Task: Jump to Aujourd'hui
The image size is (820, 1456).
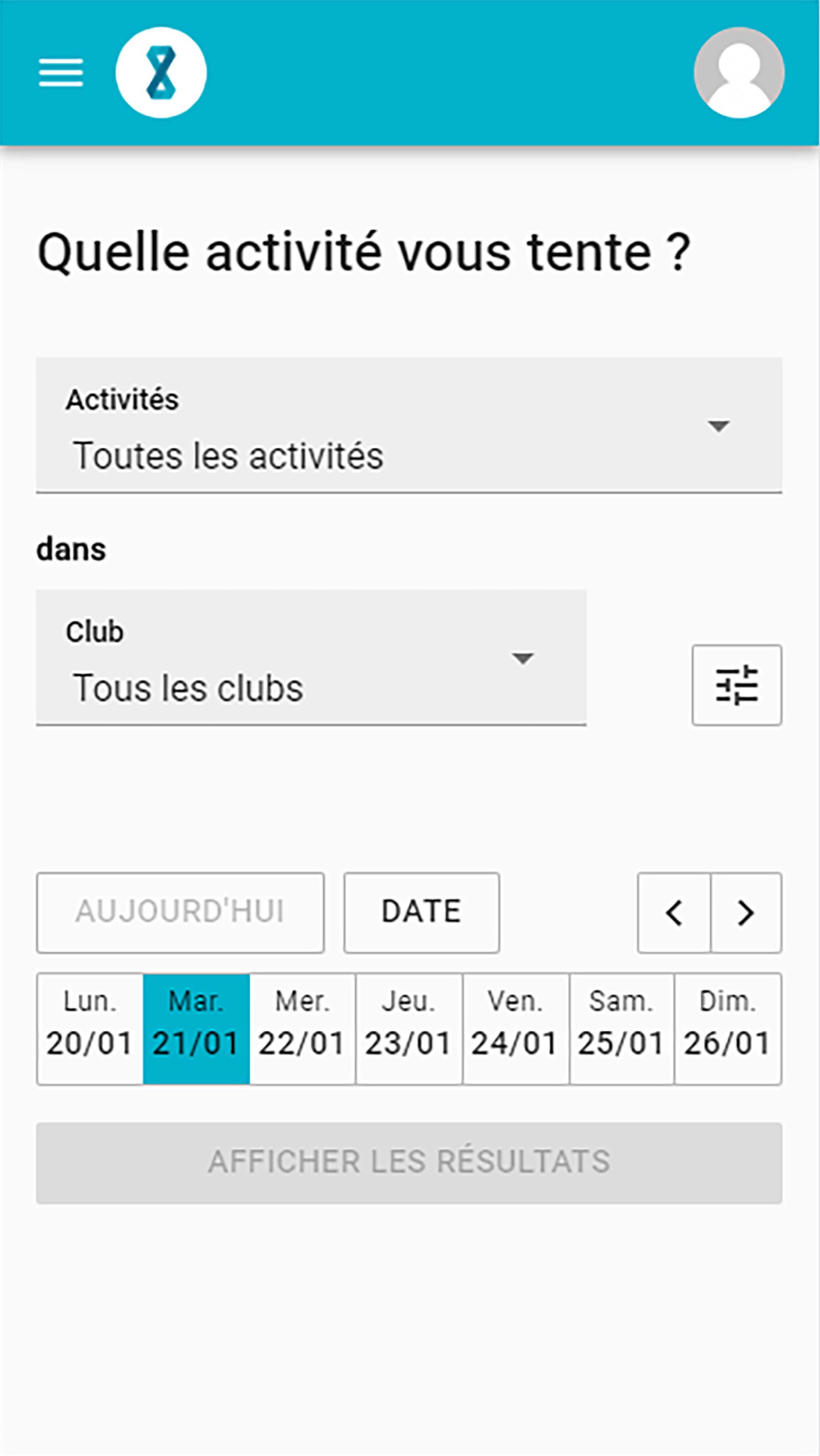Action: tap(180, 913)
